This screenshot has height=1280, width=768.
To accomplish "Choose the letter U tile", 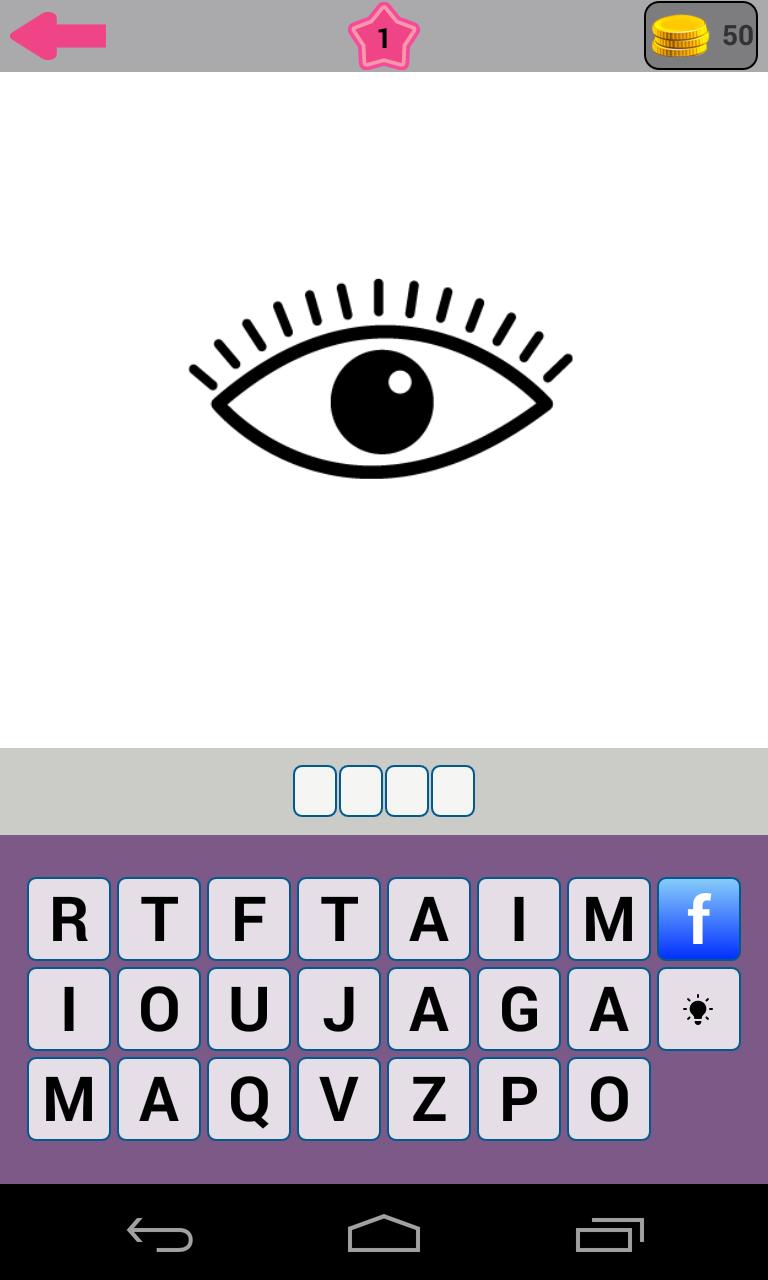I will click(249, 1009).
